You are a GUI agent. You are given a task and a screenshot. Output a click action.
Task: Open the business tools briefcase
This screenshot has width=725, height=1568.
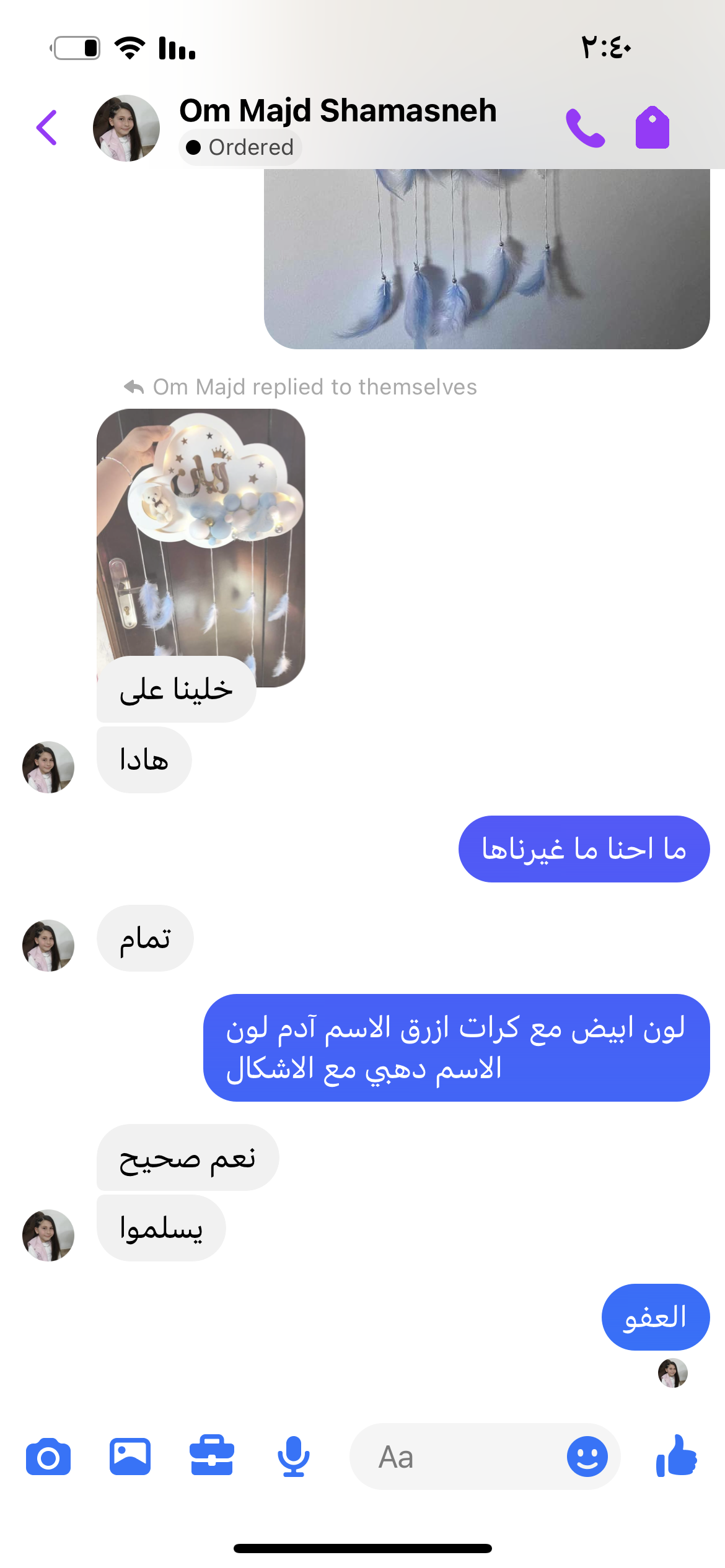212,1457
